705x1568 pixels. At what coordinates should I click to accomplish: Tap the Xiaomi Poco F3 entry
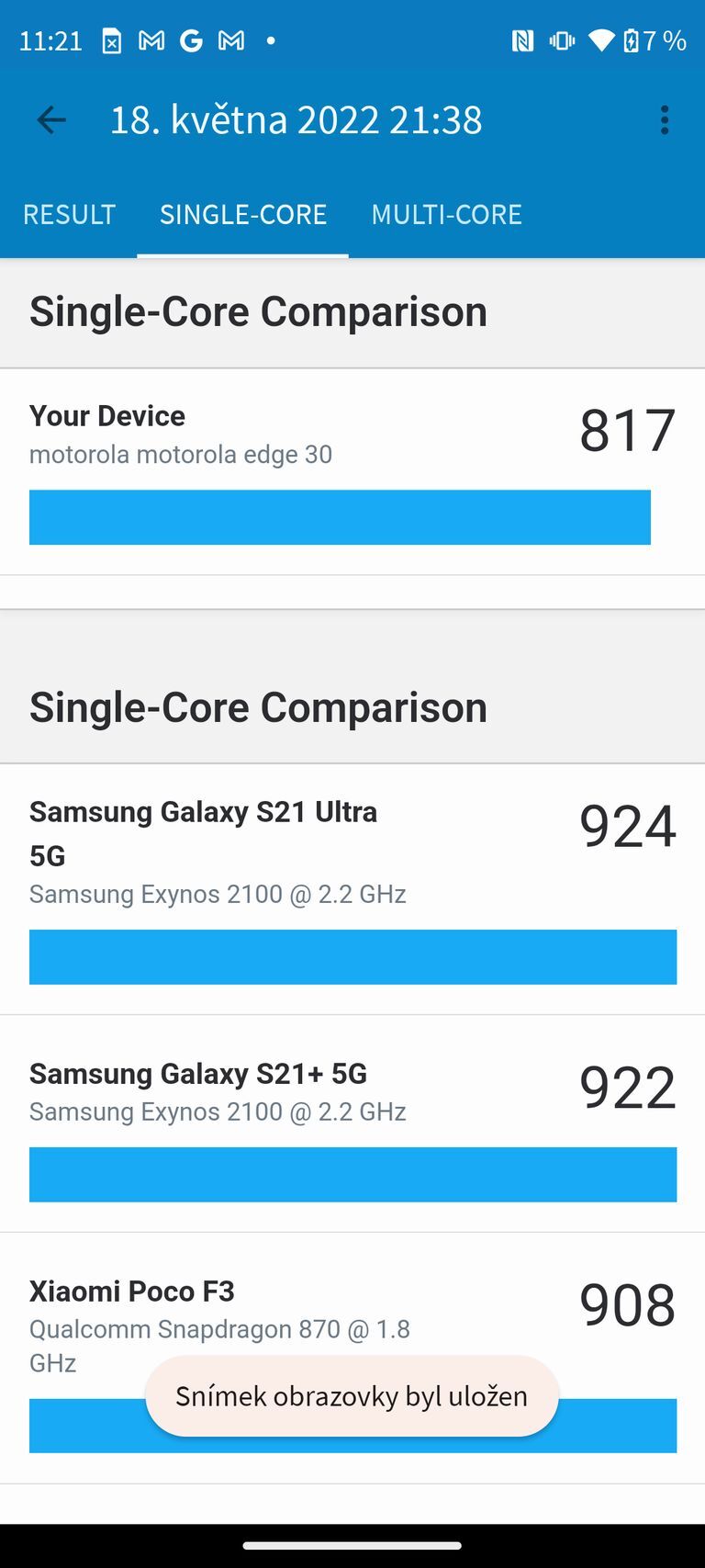[131, 1292]
